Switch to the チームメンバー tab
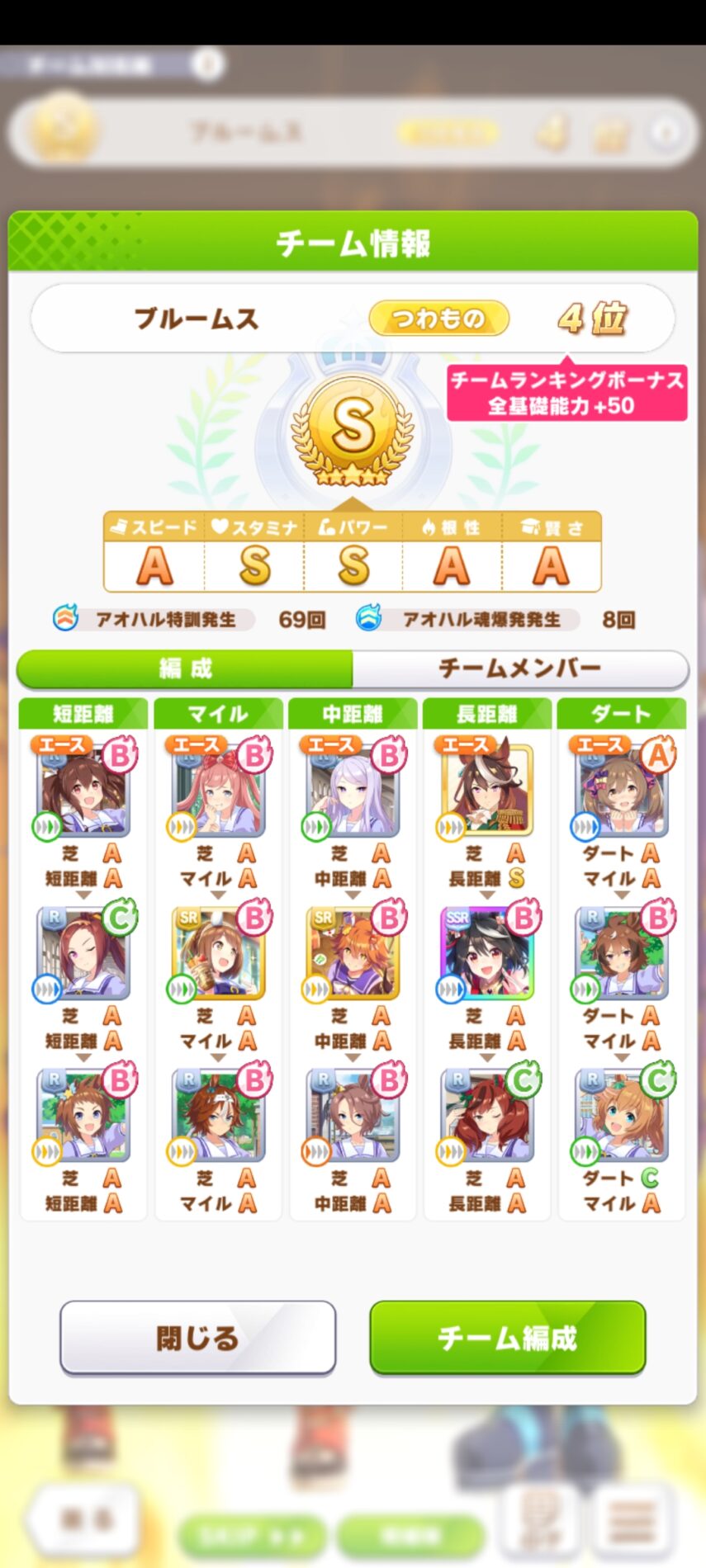706x1568 pixels. pos(519,668)
